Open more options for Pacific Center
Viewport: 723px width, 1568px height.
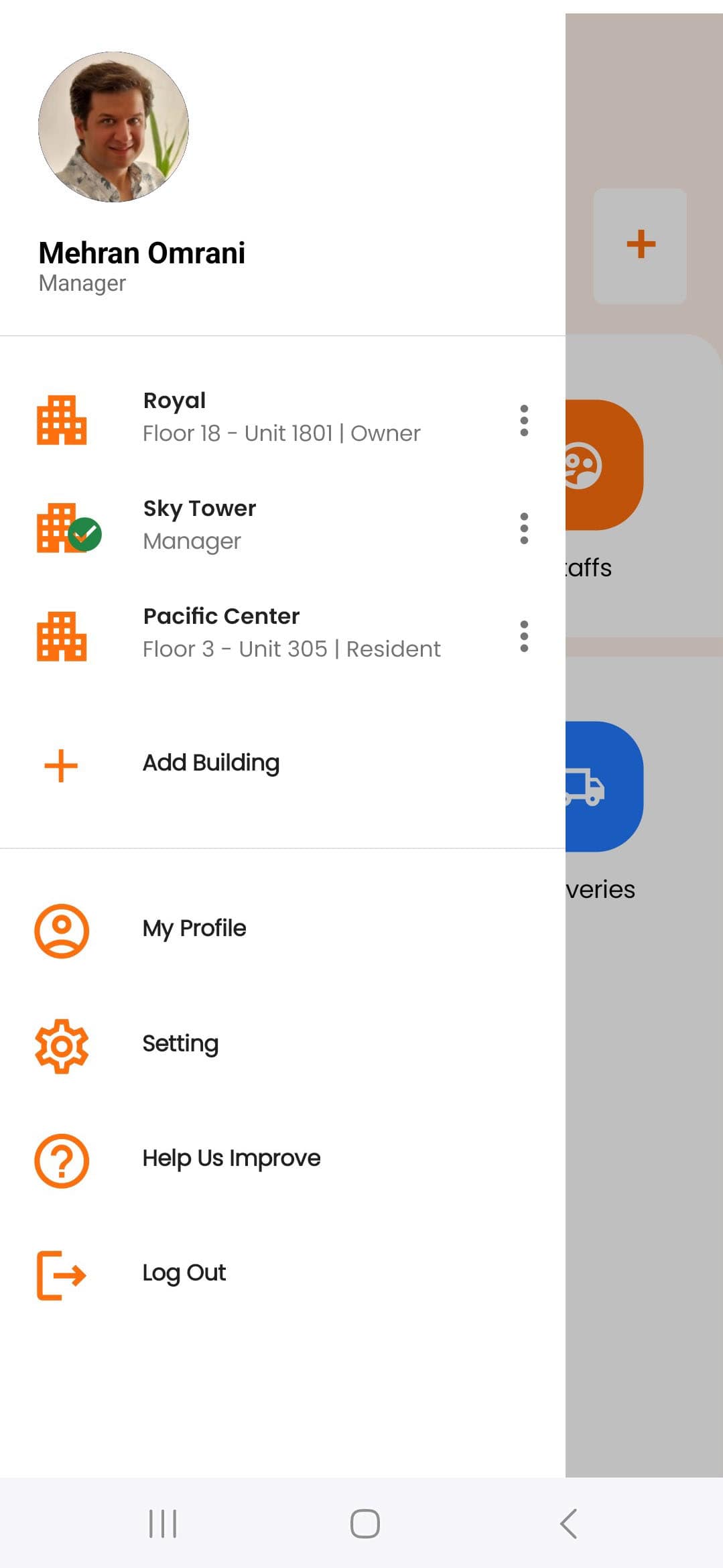524,637
